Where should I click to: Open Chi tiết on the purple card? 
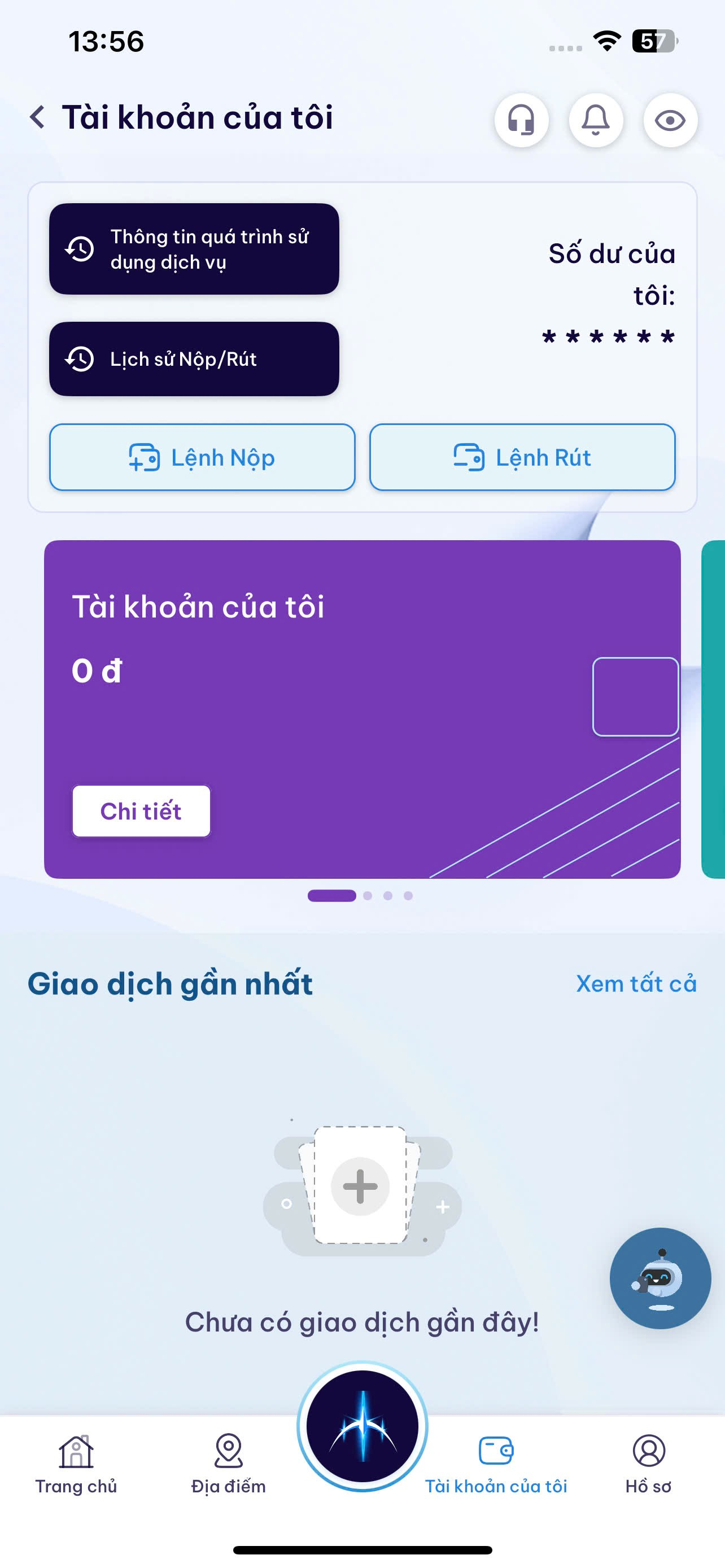click(141, 811)
